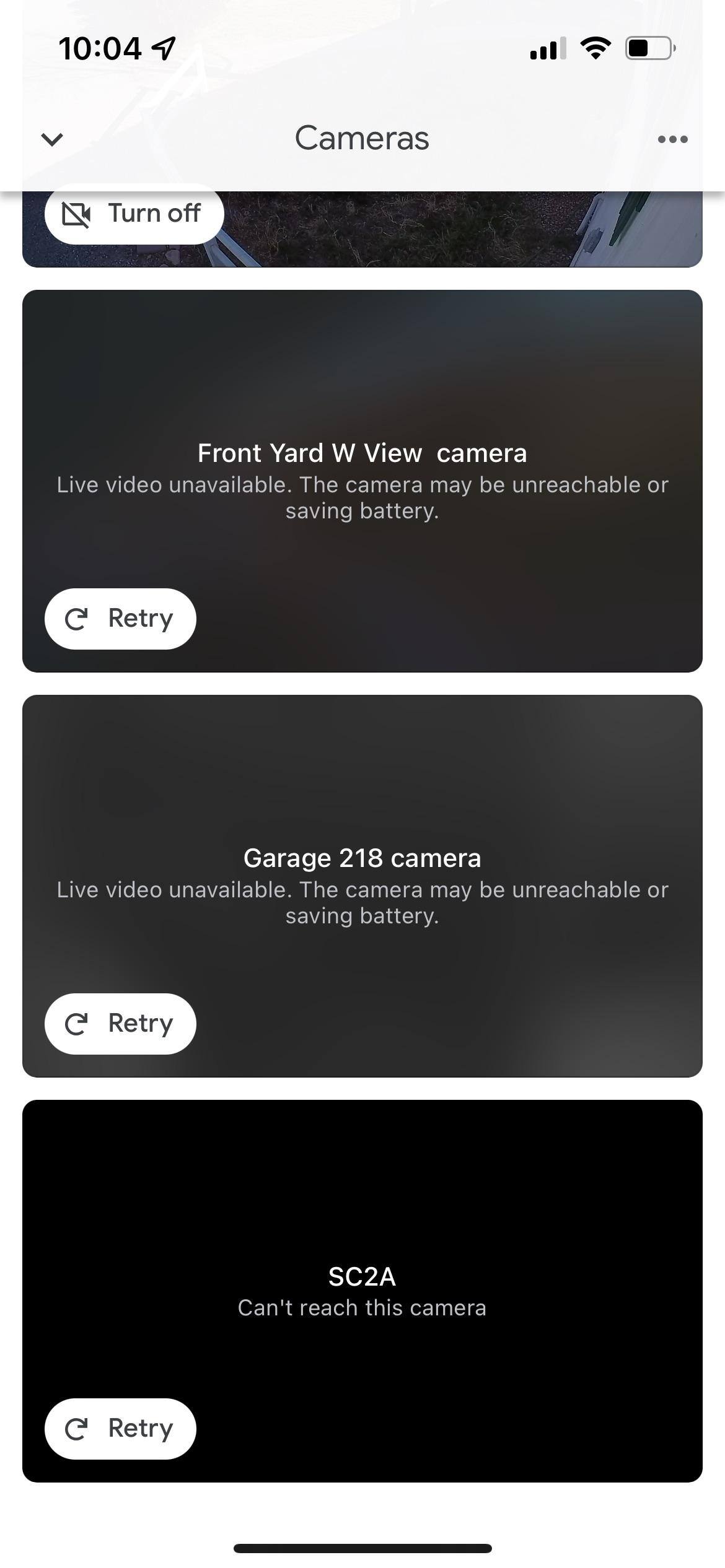Open the three-dot overflow menu

coord(672,139)
